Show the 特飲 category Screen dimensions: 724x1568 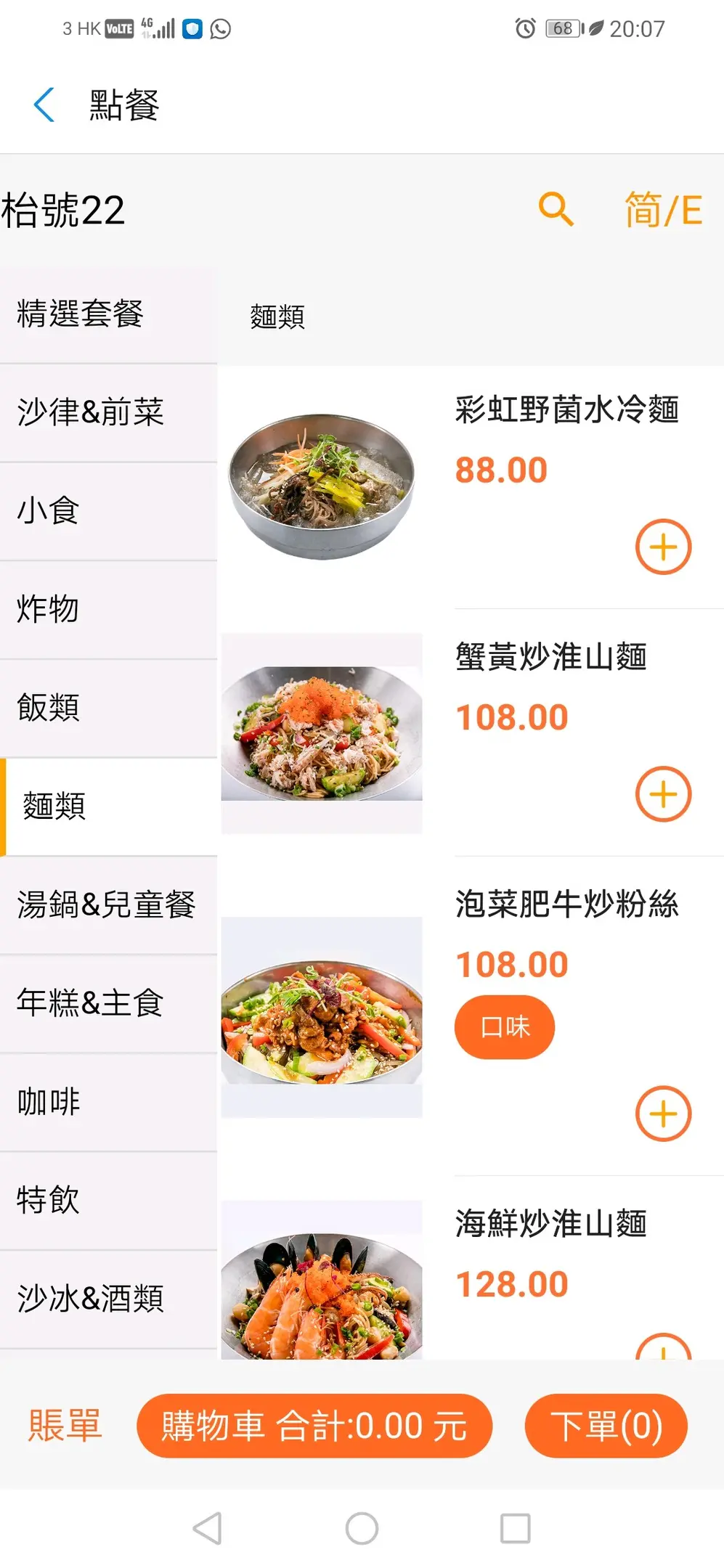(108, 1200)
